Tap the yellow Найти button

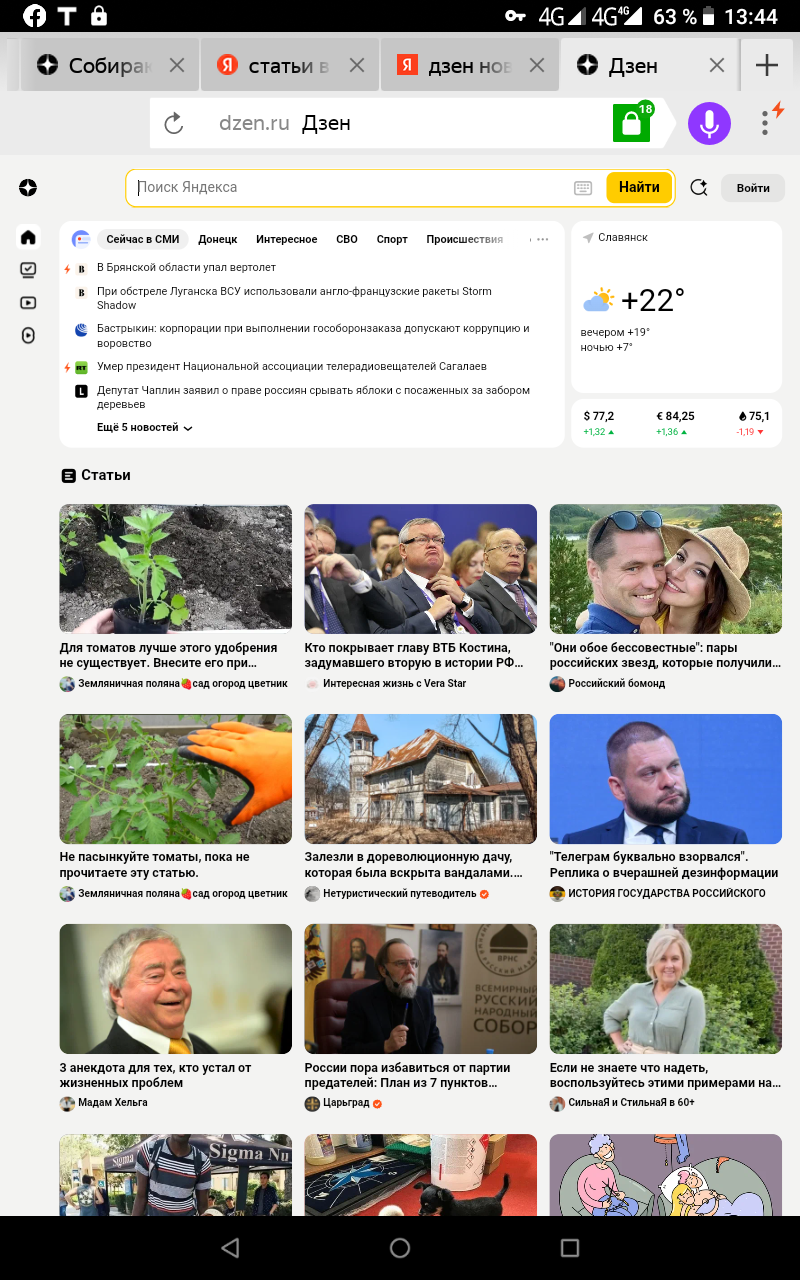coord(638,187)
